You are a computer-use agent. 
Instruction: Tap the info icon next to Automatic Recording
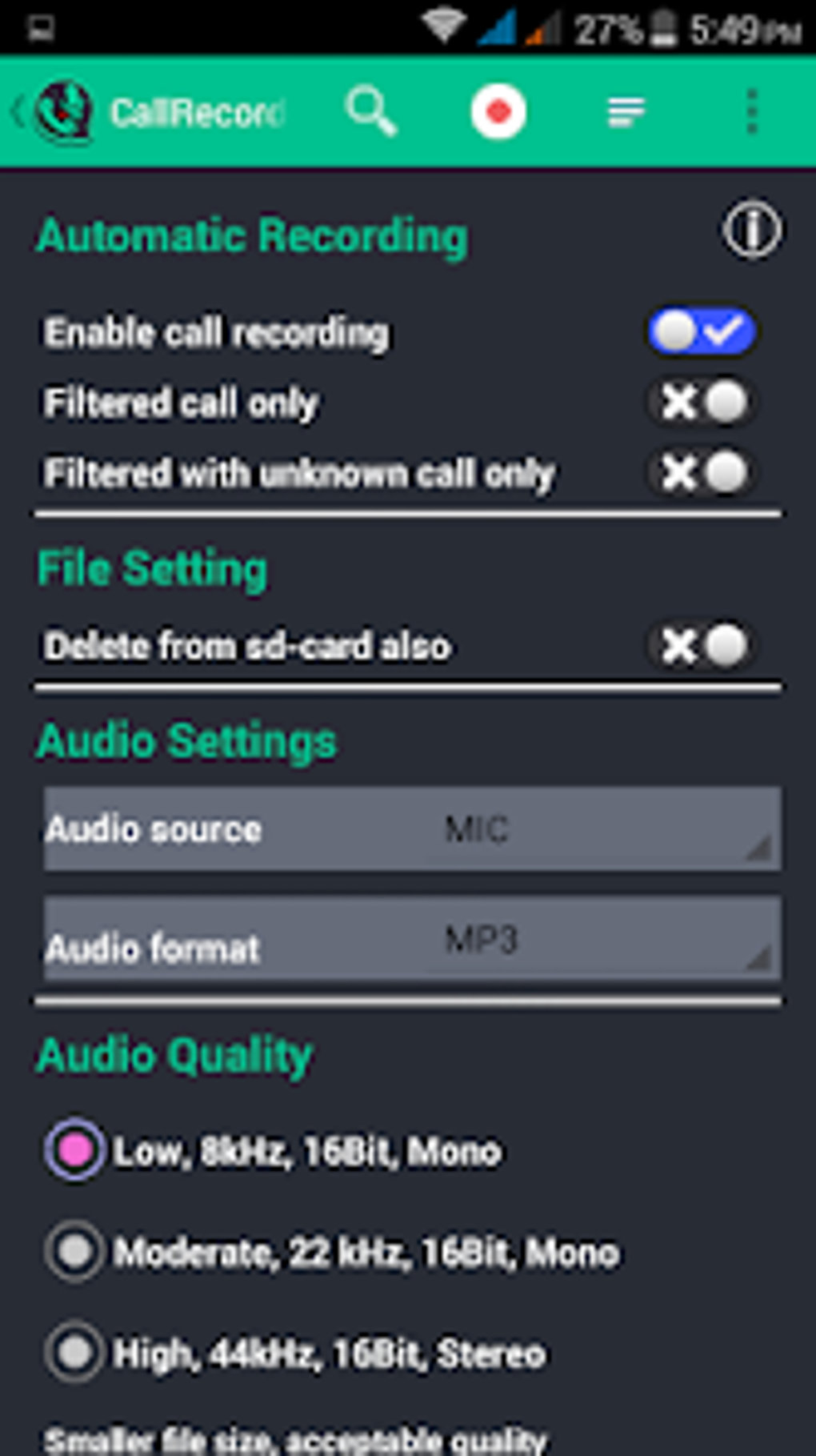[x=750, y=230]
